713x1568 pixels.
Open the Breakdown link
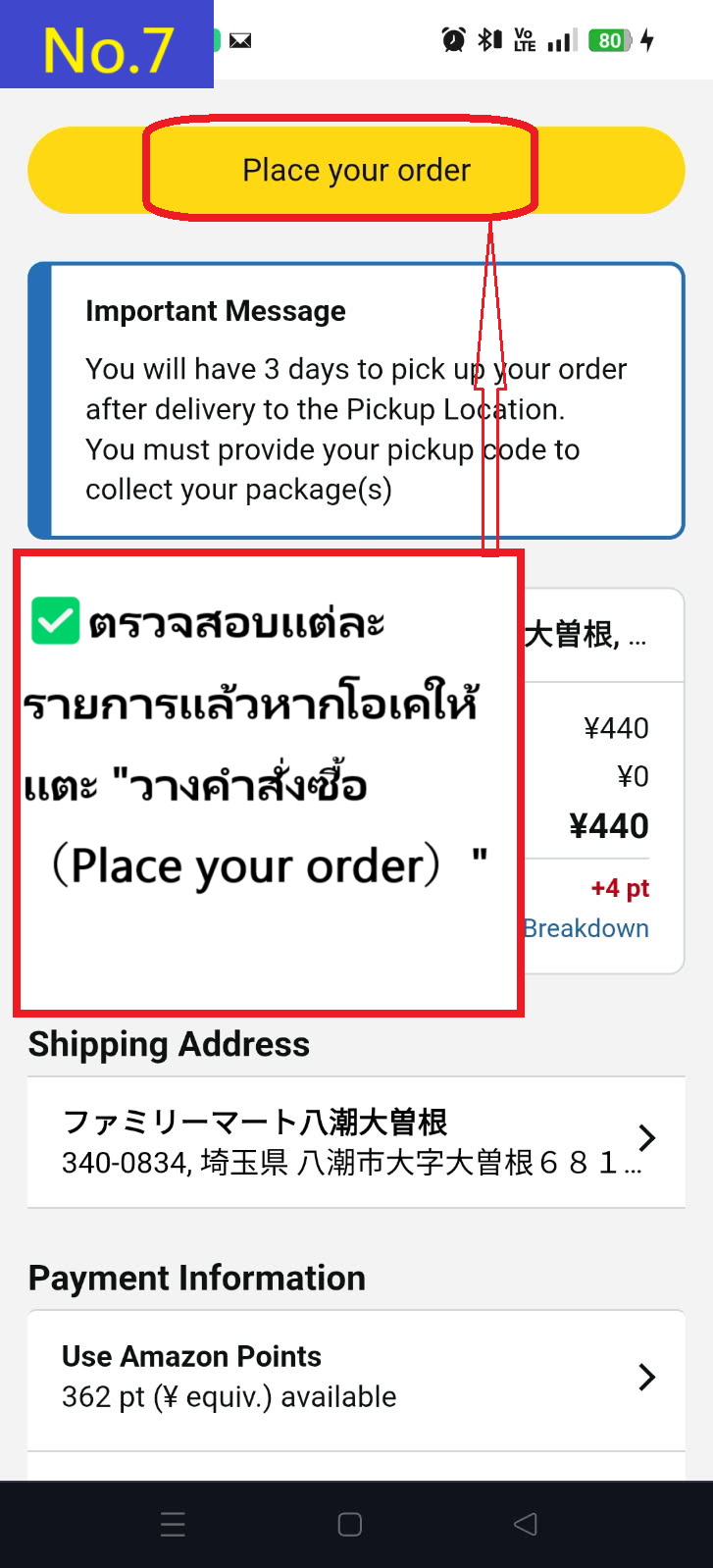[x=586, y=927]
